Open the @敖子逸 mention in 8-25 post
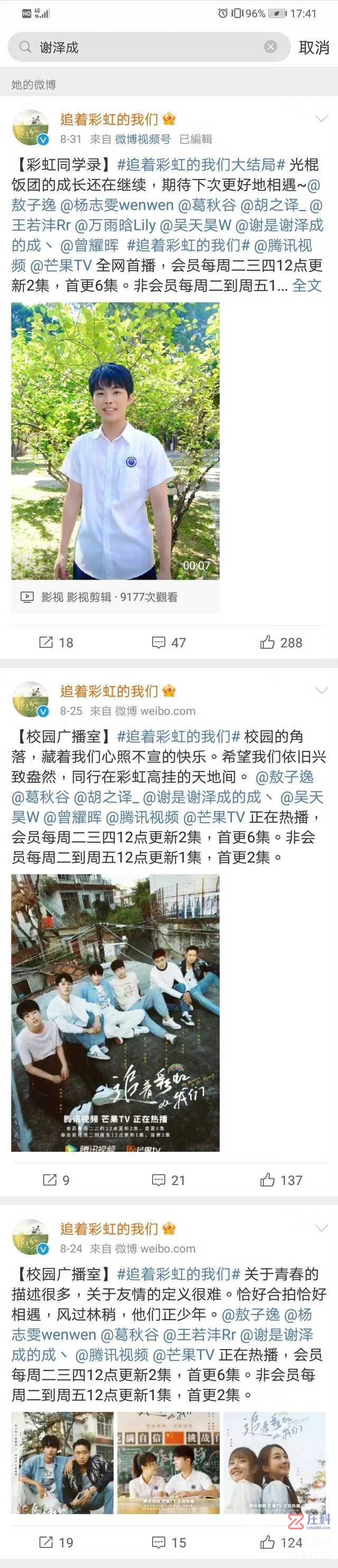This screenshot has width=338, height=1568. [285, 777]
